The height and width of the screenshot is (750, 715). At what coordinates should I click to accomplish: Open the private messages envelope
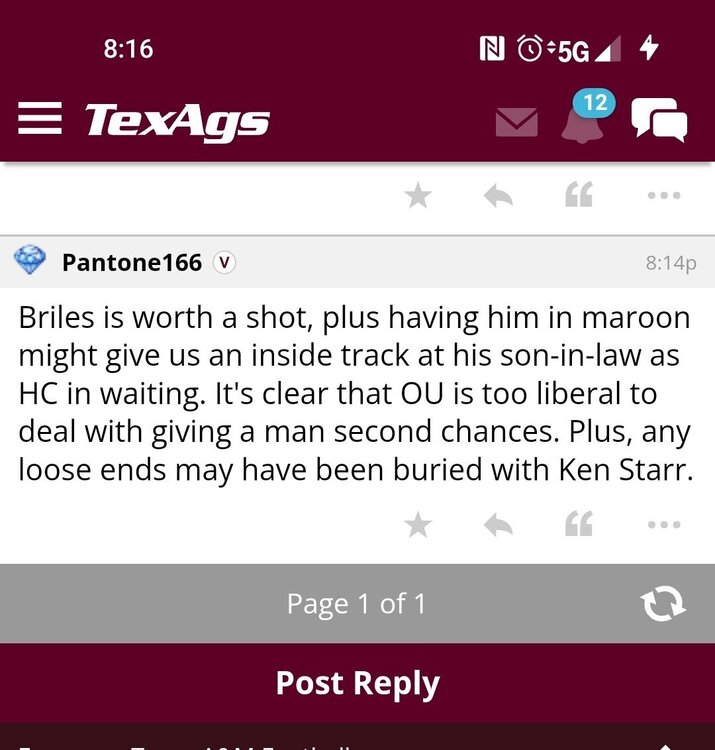pyautogui.click(x=516, y=123)
